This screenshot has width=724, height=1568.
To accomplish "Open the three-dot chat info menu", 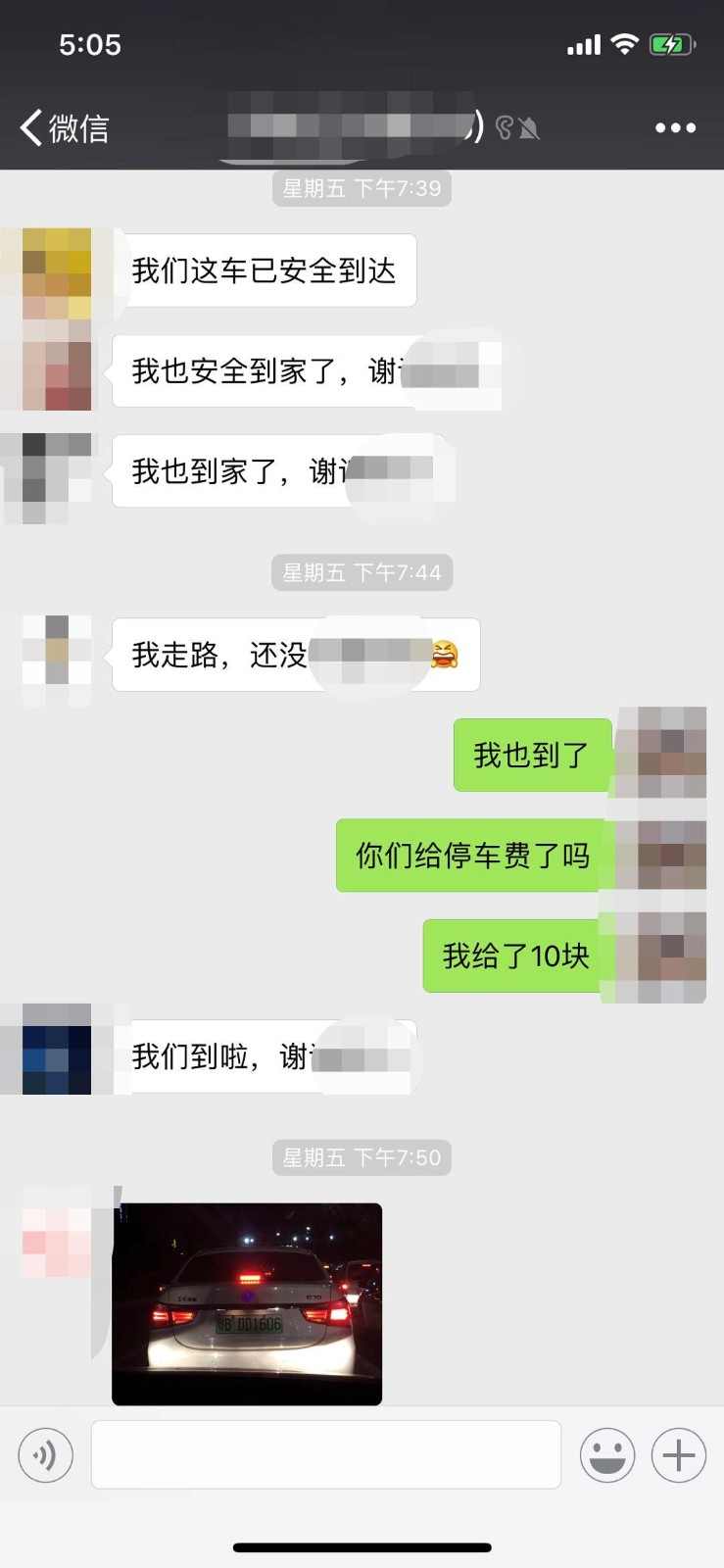I will click(675, 128).
